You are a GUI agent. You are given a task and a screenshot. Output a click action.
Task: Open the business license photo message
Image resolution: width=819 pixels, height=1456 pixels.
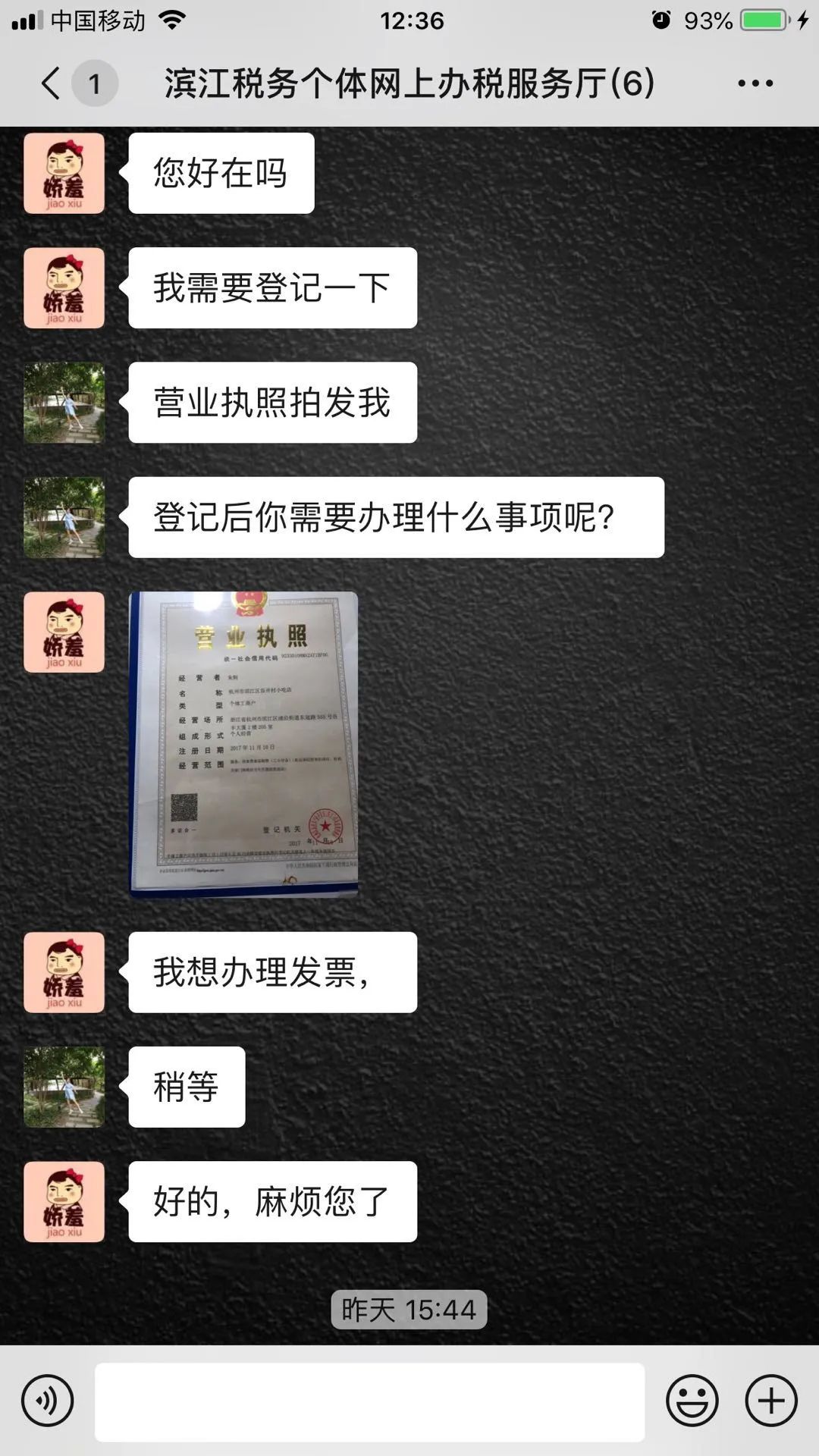243,744
